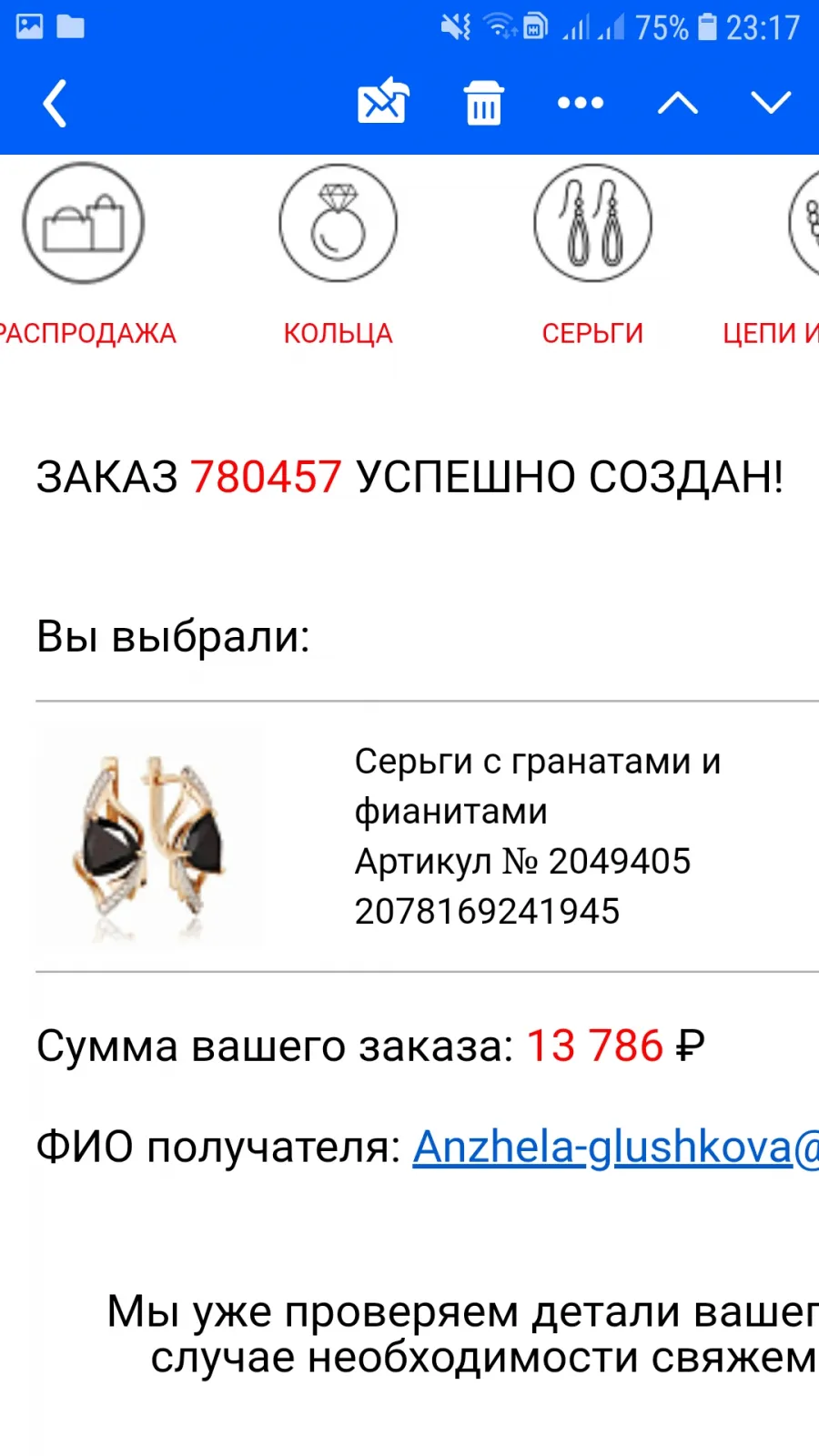Delete this email with the trash icon

483,102
